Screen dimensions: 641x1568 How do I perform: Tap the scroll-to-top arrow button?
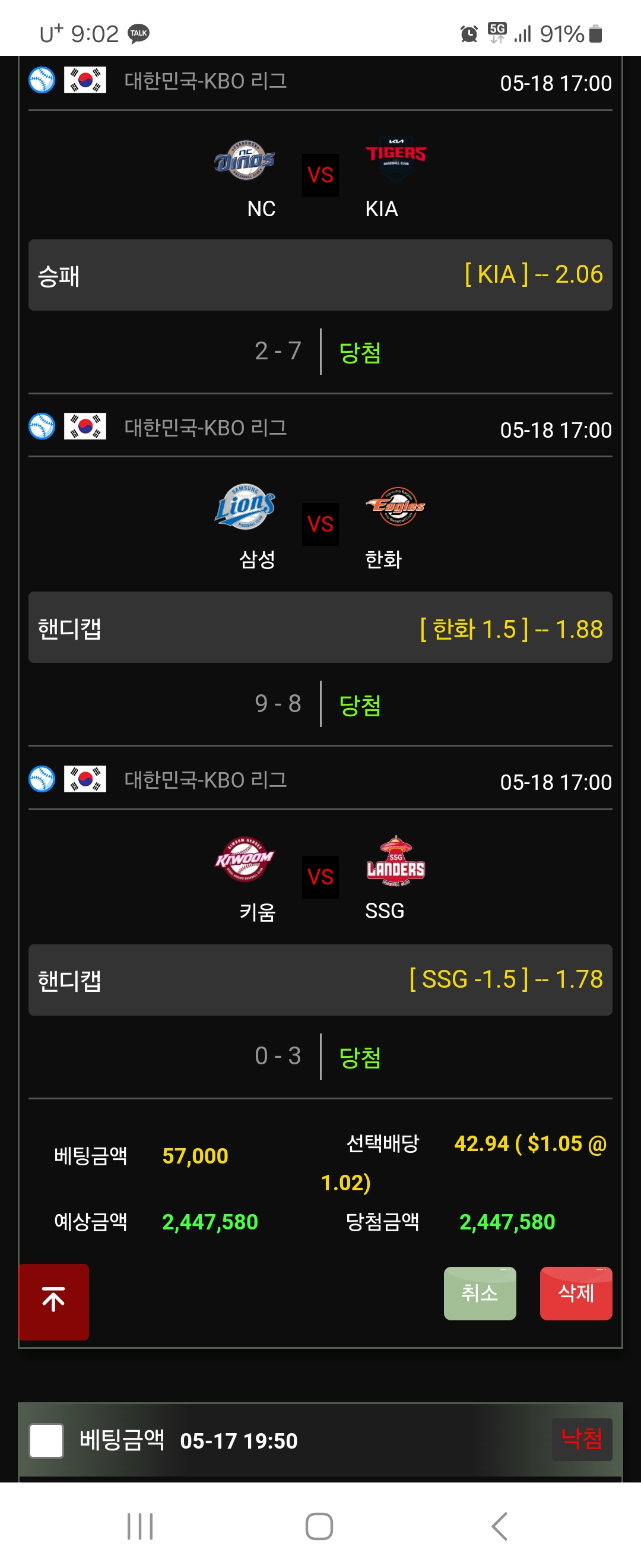[53, 1301]
